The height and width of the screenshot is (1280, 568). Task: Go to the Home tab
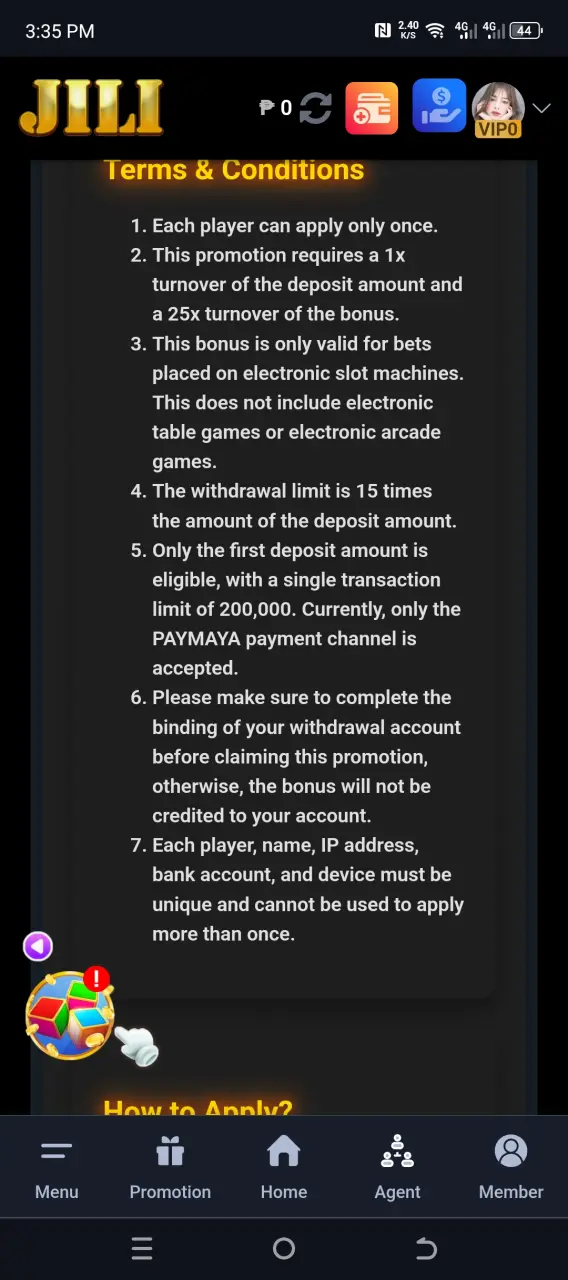[284, 1168]
